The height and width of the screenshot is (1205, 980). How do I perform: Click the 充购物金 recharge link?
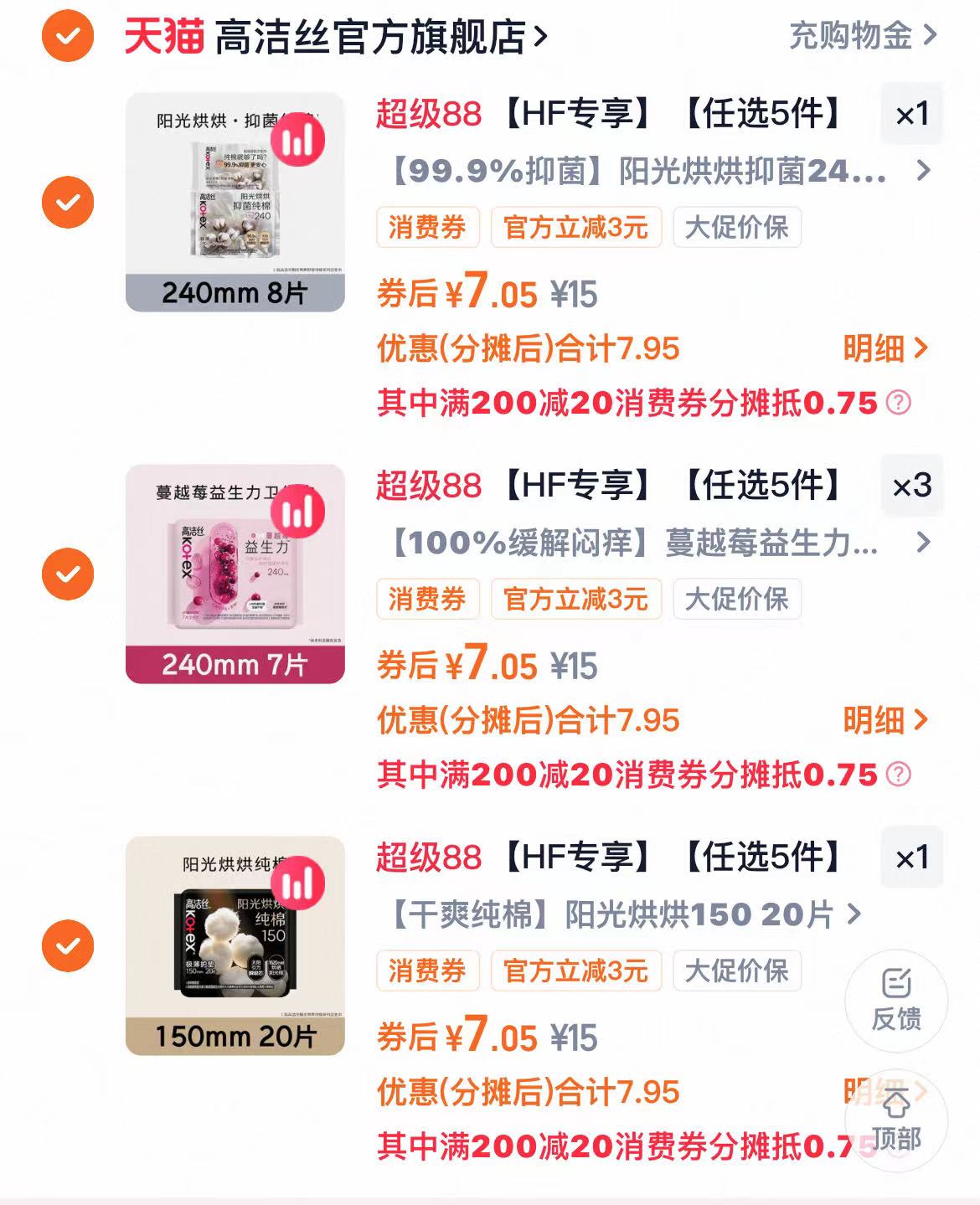tap(850, 36)
